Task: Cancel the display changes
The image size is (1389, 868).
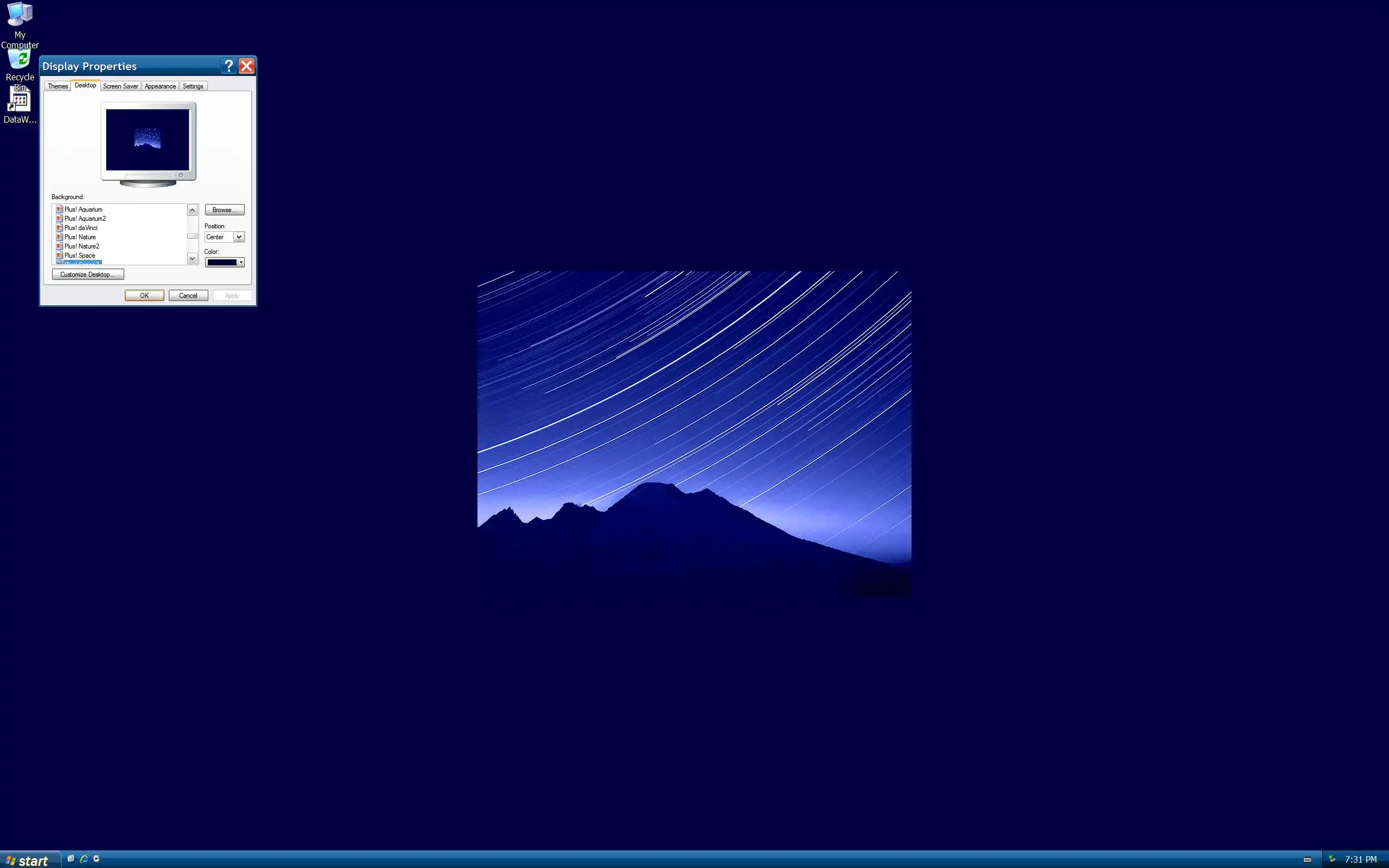Action: click(x=188, y=296)
